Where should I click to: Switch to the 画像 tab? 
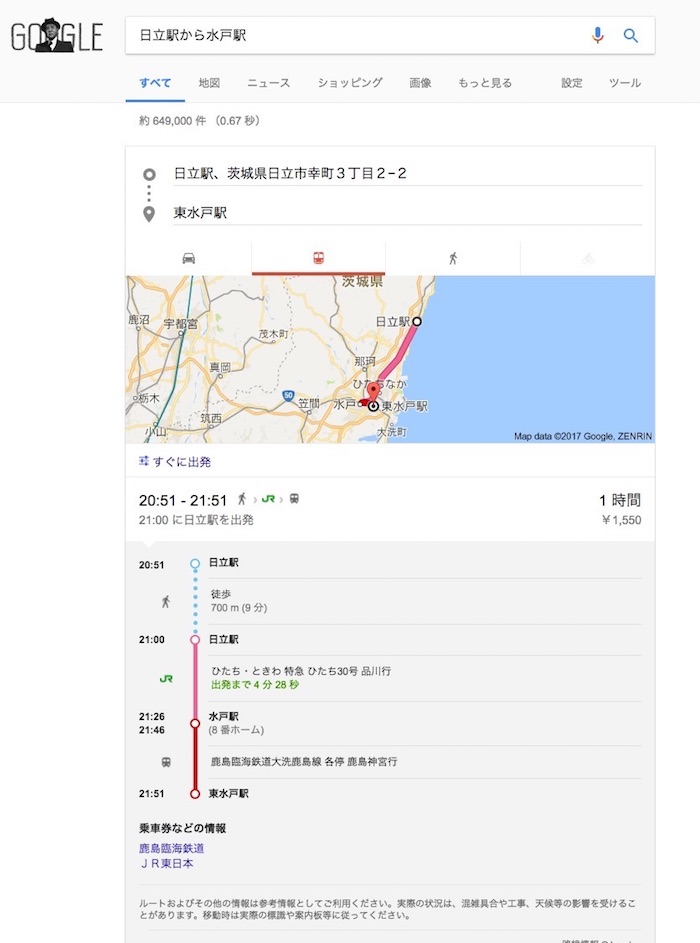click(x=420, y=83)
